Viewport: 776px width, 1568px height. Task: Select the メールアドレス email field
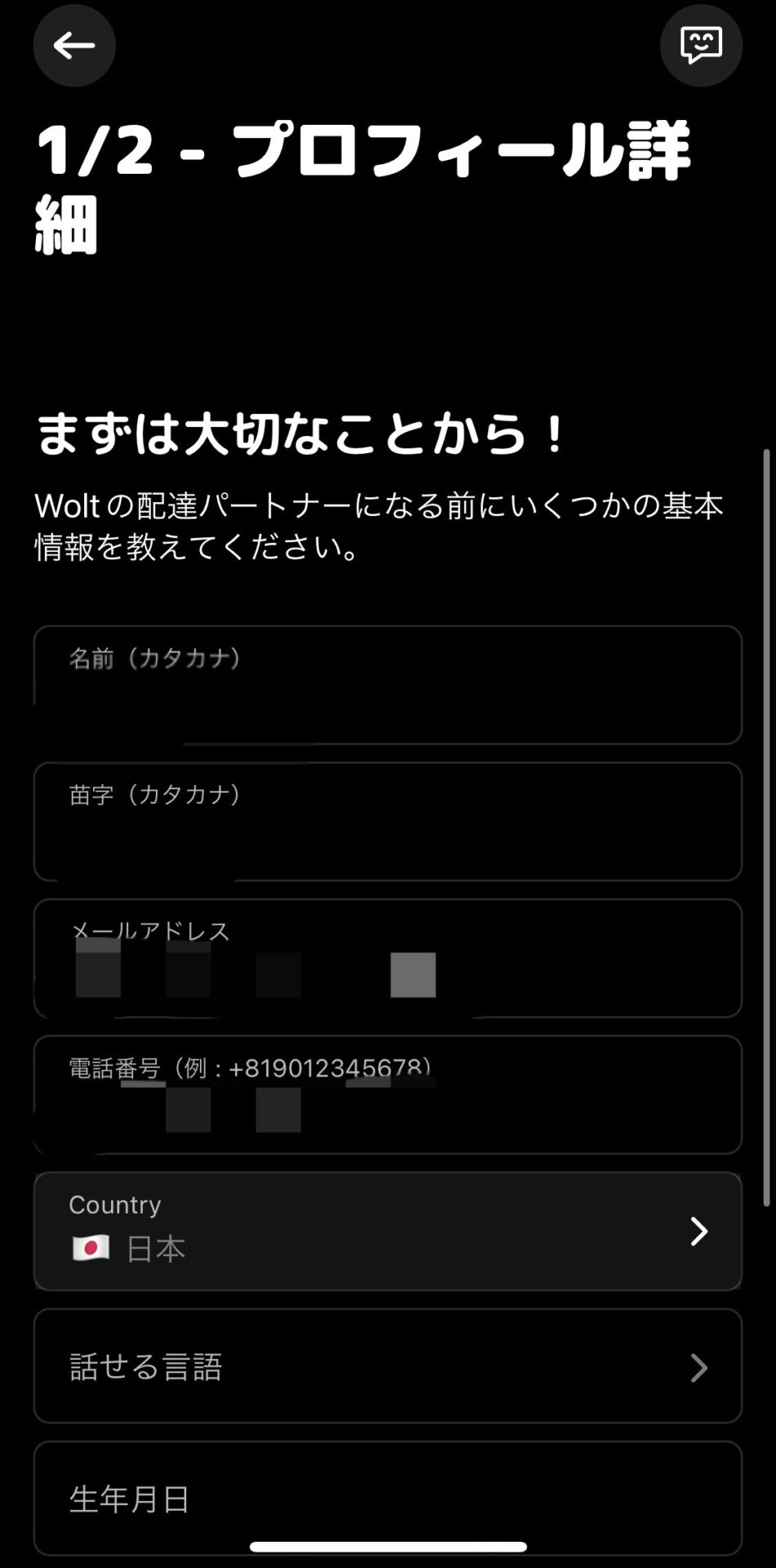pos(387,958)
